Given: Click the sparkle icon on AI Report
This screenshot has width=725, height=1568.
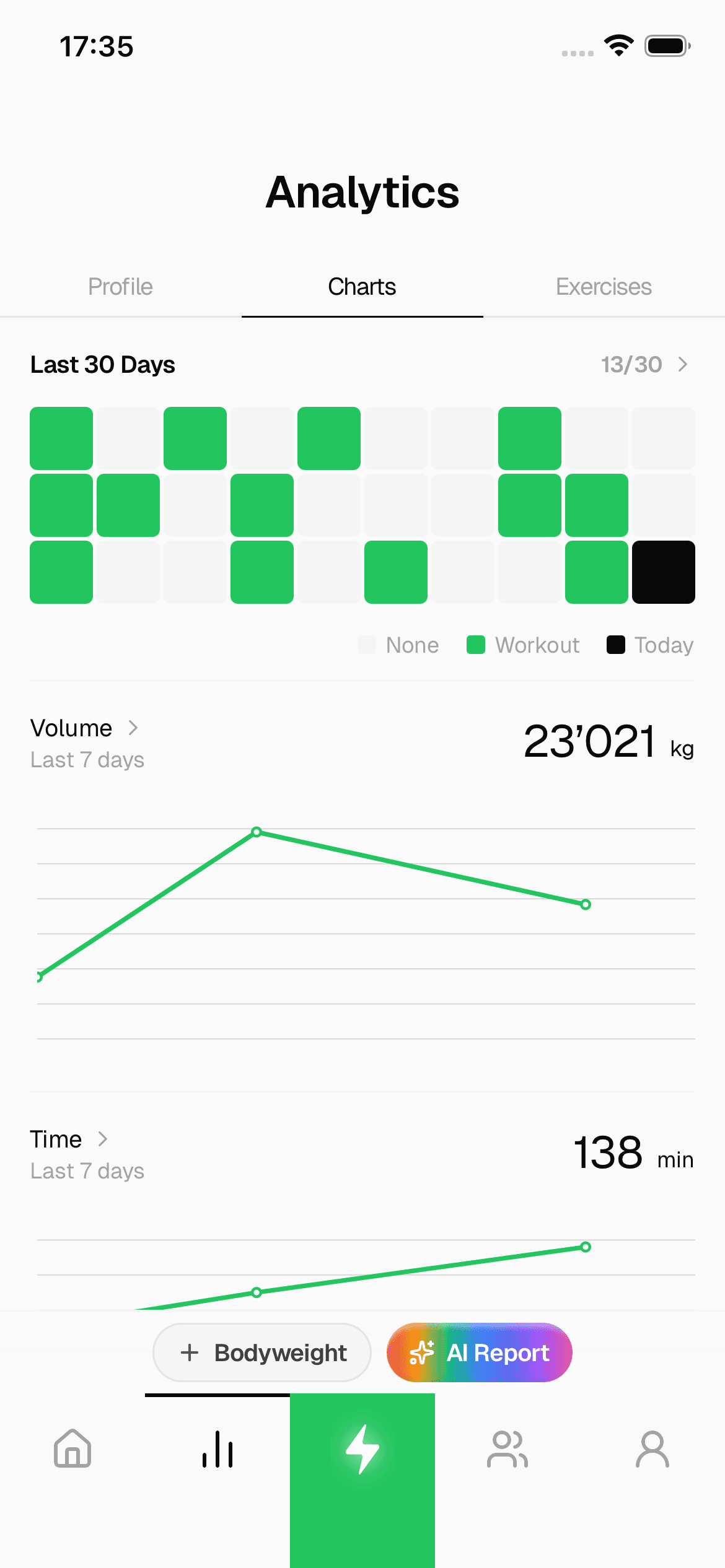Looking at the screenshot, I should pyautogui.click(x=422, y=1352).
